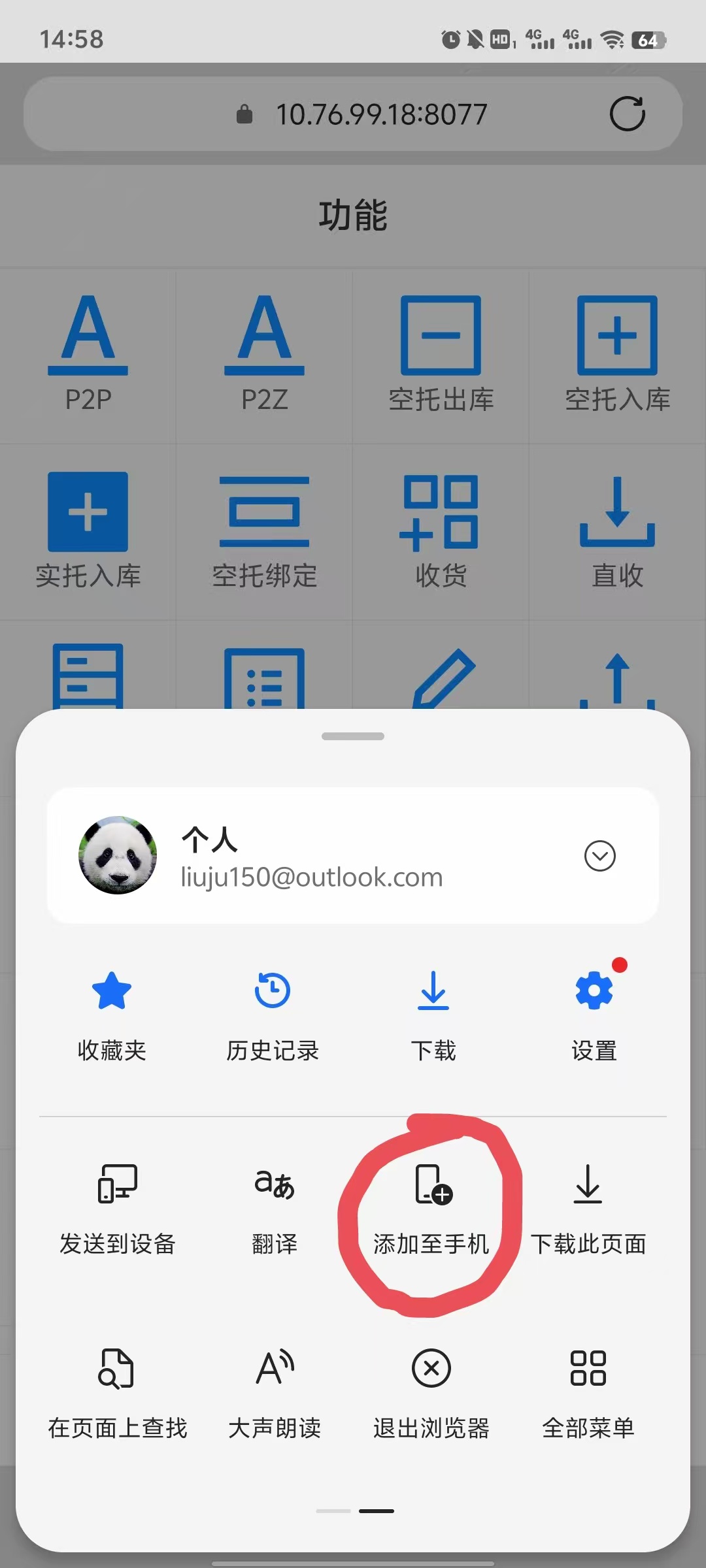This screenshot has width=706, height=1568.
Task: Open 设置 settings
Action: [x=594, y=1013]
